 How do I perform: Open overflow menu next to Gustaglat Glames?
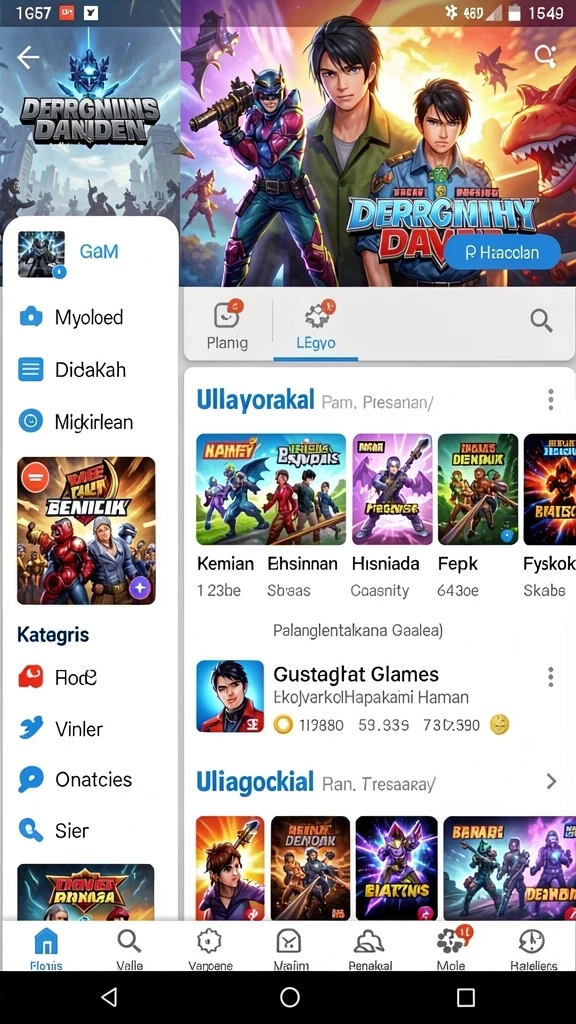click(x=551, y=677)
